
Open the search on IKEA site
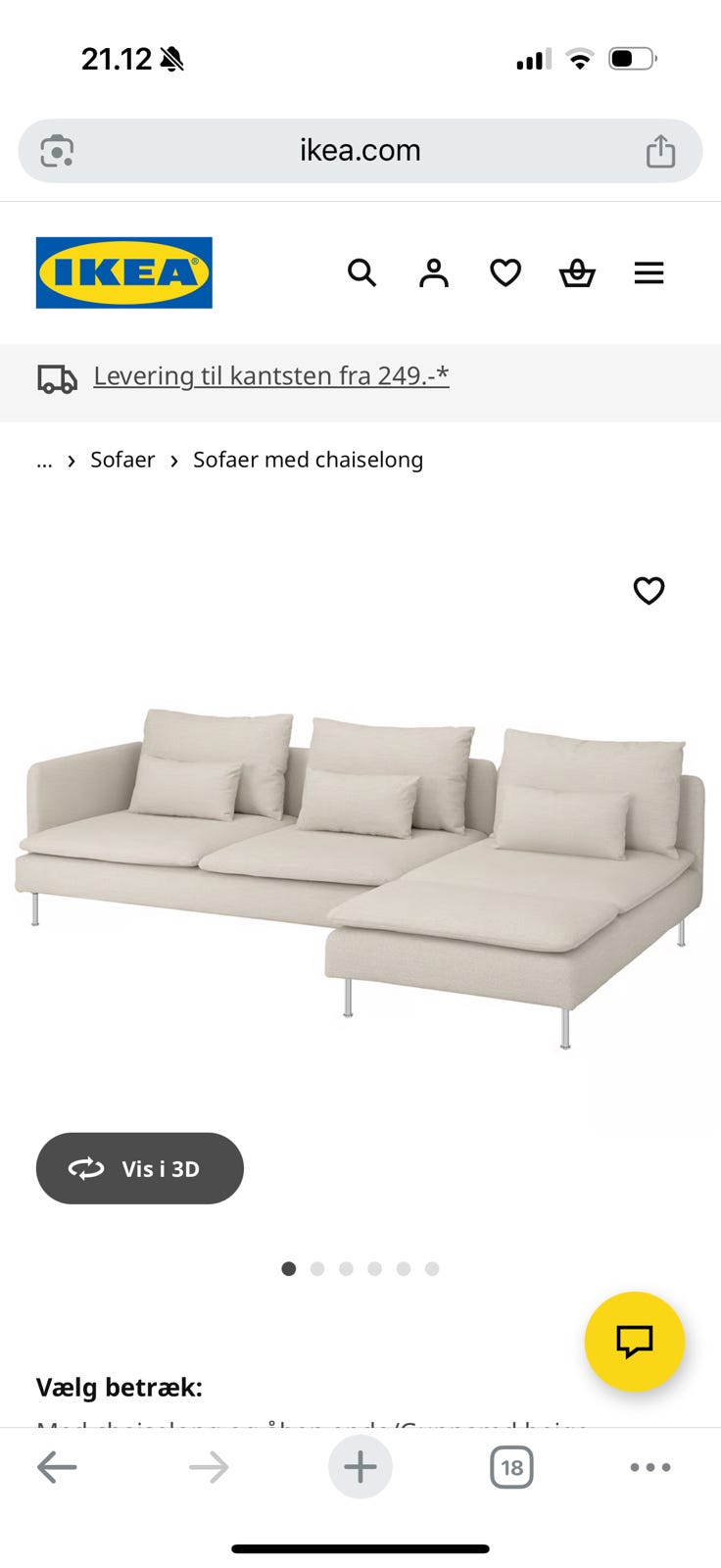(361, 272)
